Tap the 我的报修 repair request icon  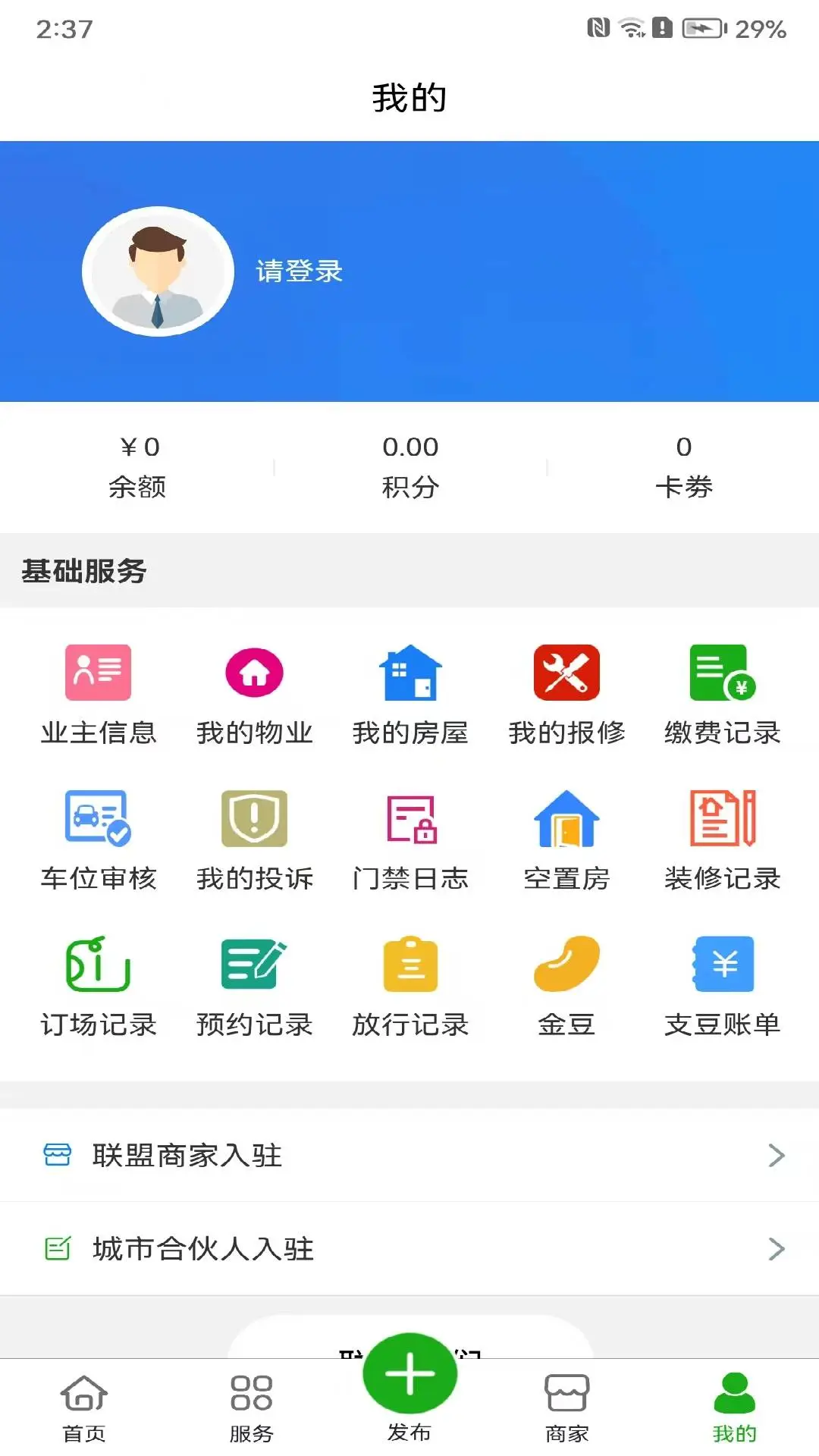[565, 690]
